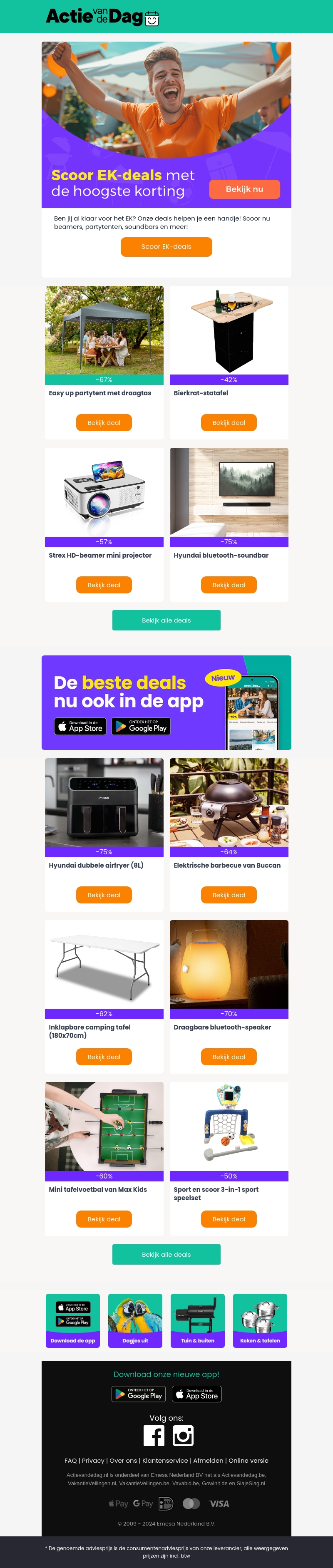333x1568 pixels.
Task: Tap first Bekijk alle deals button
Action: click(x=166, y=620)
